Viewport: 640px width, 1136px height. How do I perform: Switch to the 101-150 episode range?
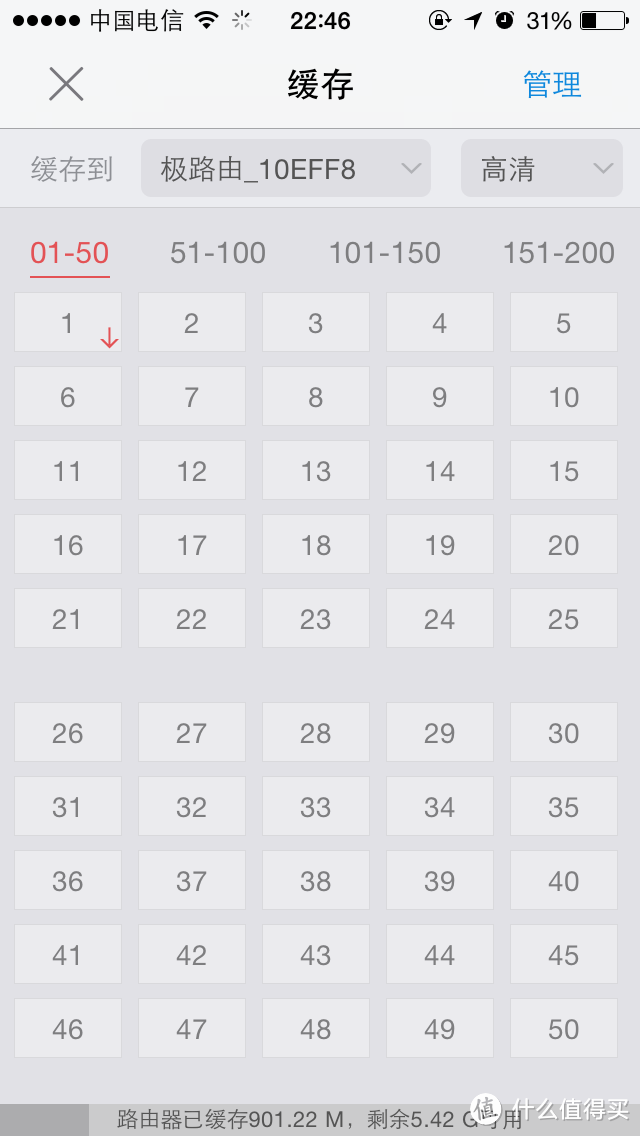click(385, 253)
